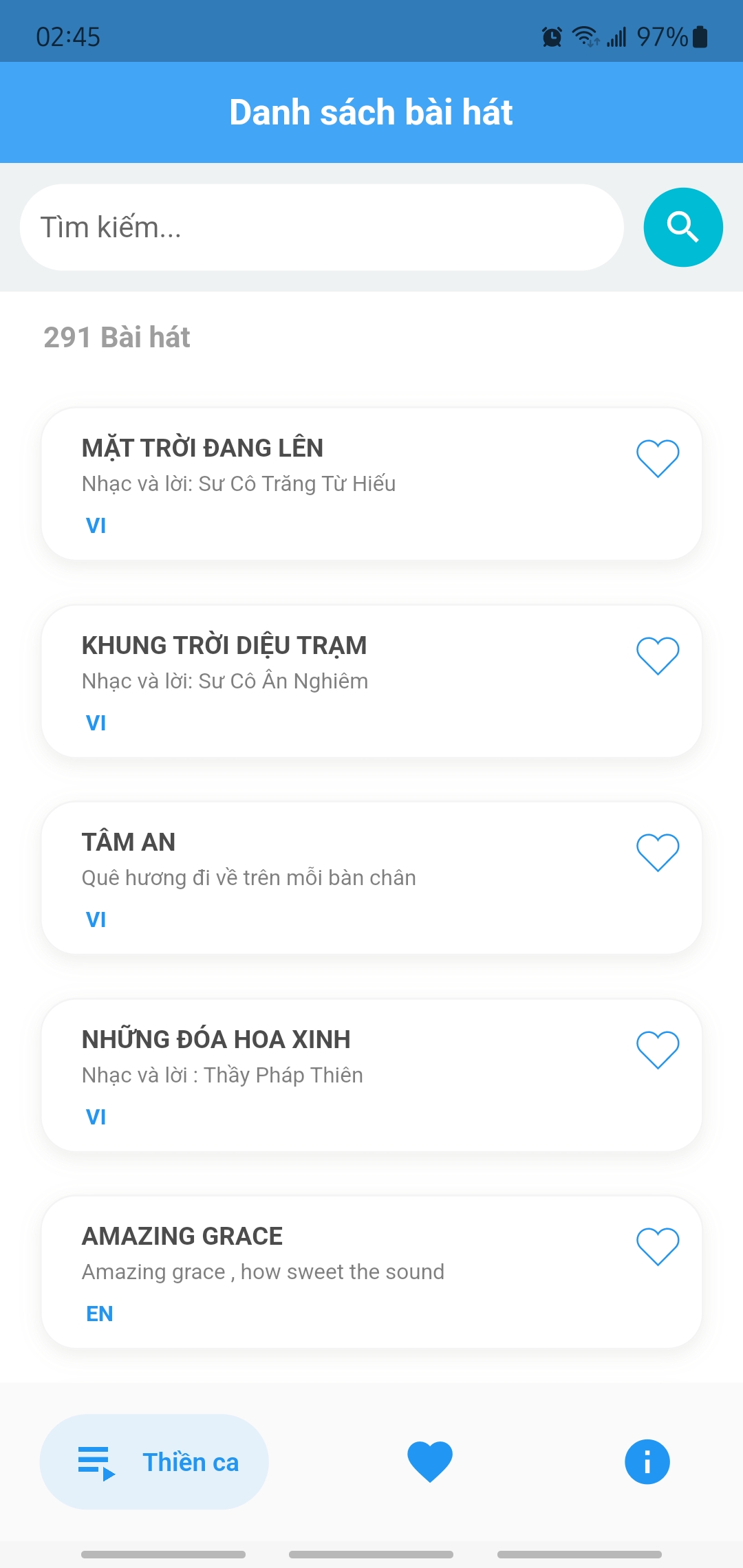Favorite MẶT TRỜI ĐANG LÊN with the heart
The width and height of the screenshot is (743, 1568).
click(x=658, y=458)
